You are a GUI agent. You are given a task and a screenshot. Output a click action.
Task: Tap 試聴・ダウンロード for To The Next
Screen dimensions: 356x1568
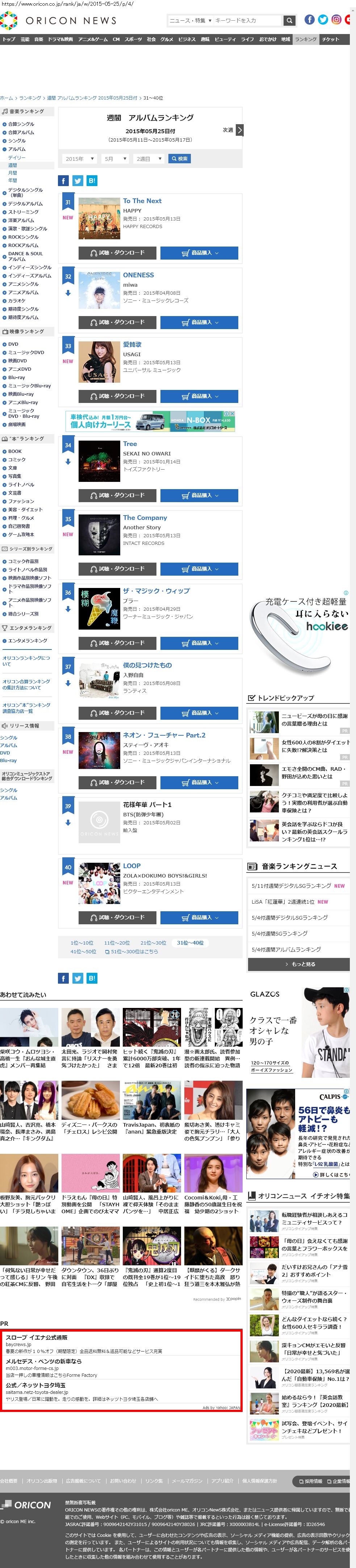click(117, 253)
